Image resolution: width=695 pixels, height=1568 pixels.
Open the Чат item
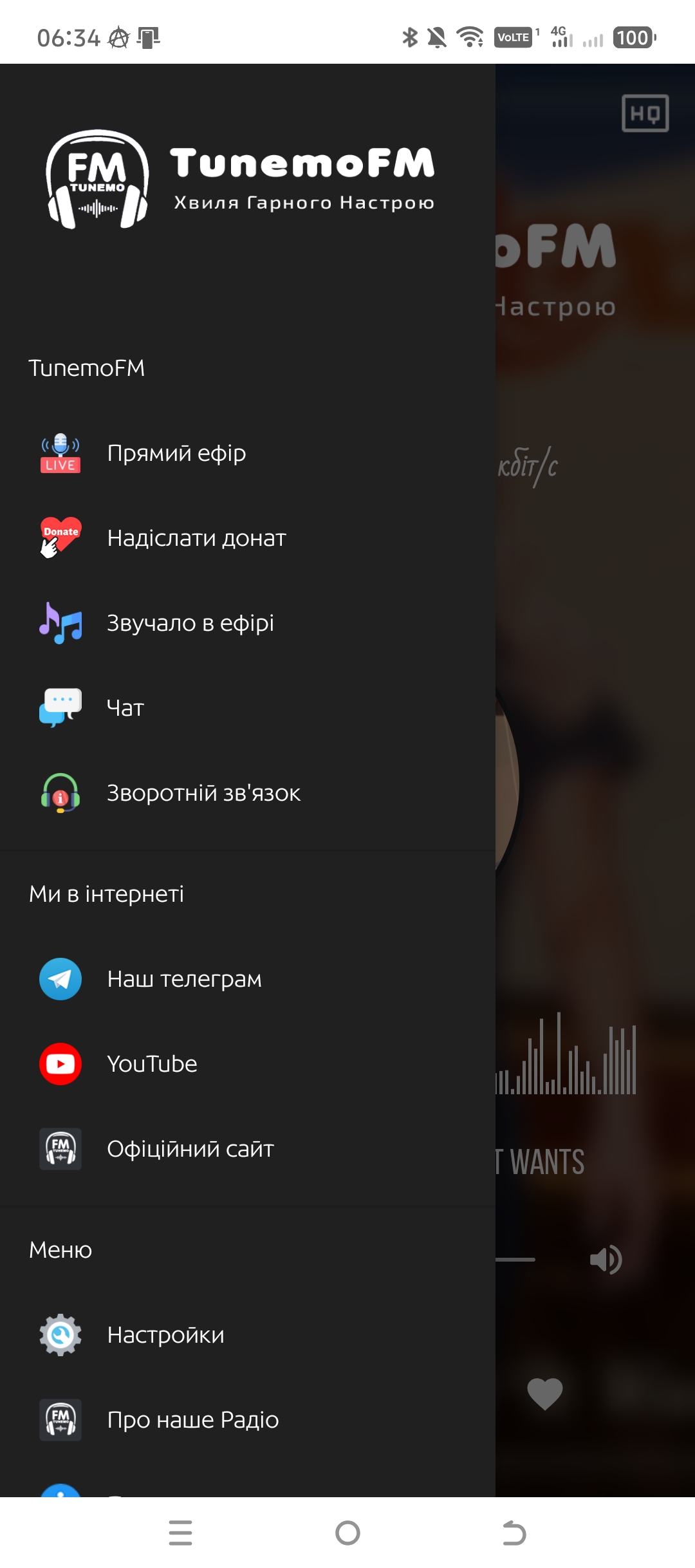click(125, 708)
